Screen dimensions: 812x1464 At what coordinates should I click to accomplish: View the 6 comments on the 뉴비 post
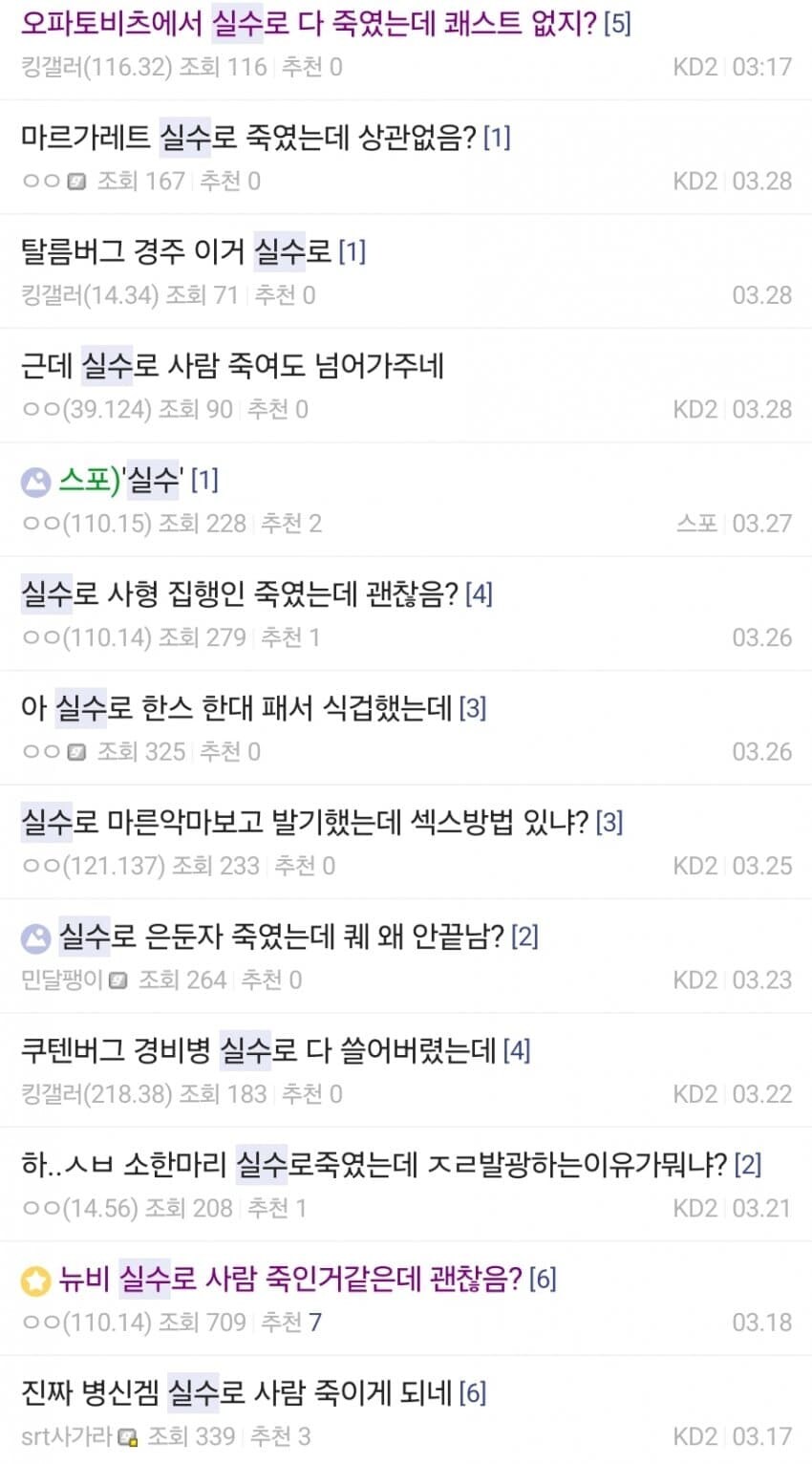(x=543, y=1279)
